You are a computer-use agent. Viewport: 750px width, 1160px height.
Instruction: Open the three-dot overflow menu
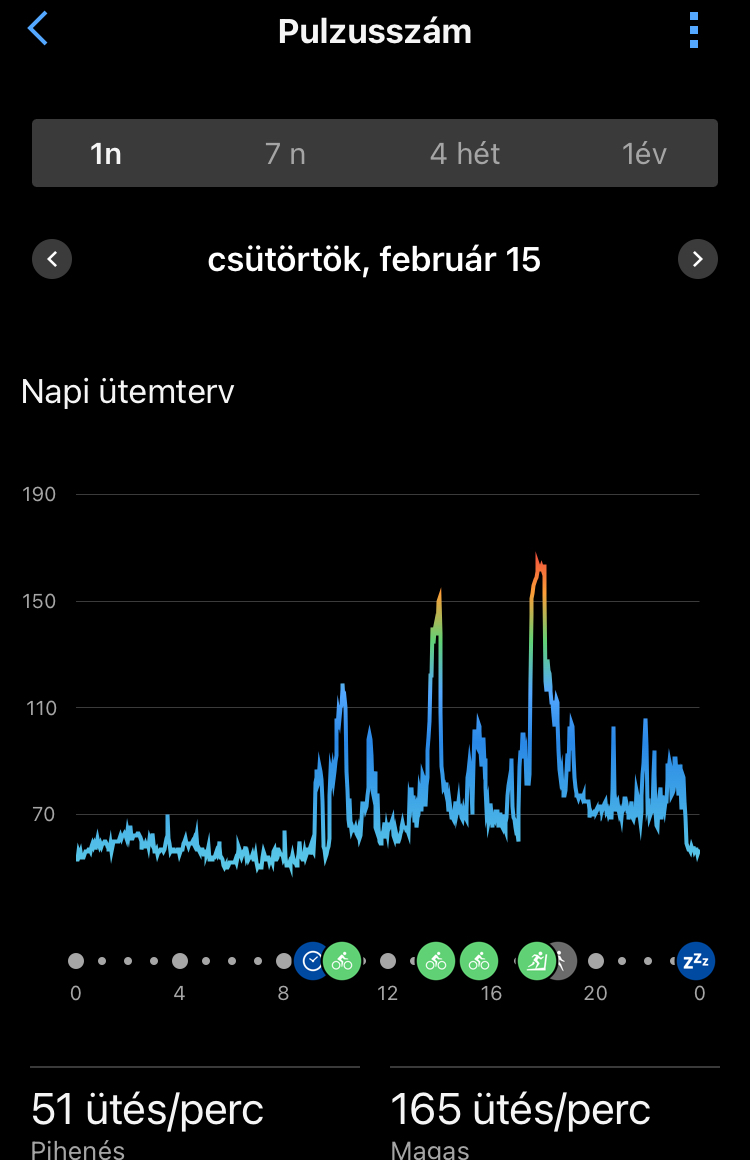pos(694,31)
